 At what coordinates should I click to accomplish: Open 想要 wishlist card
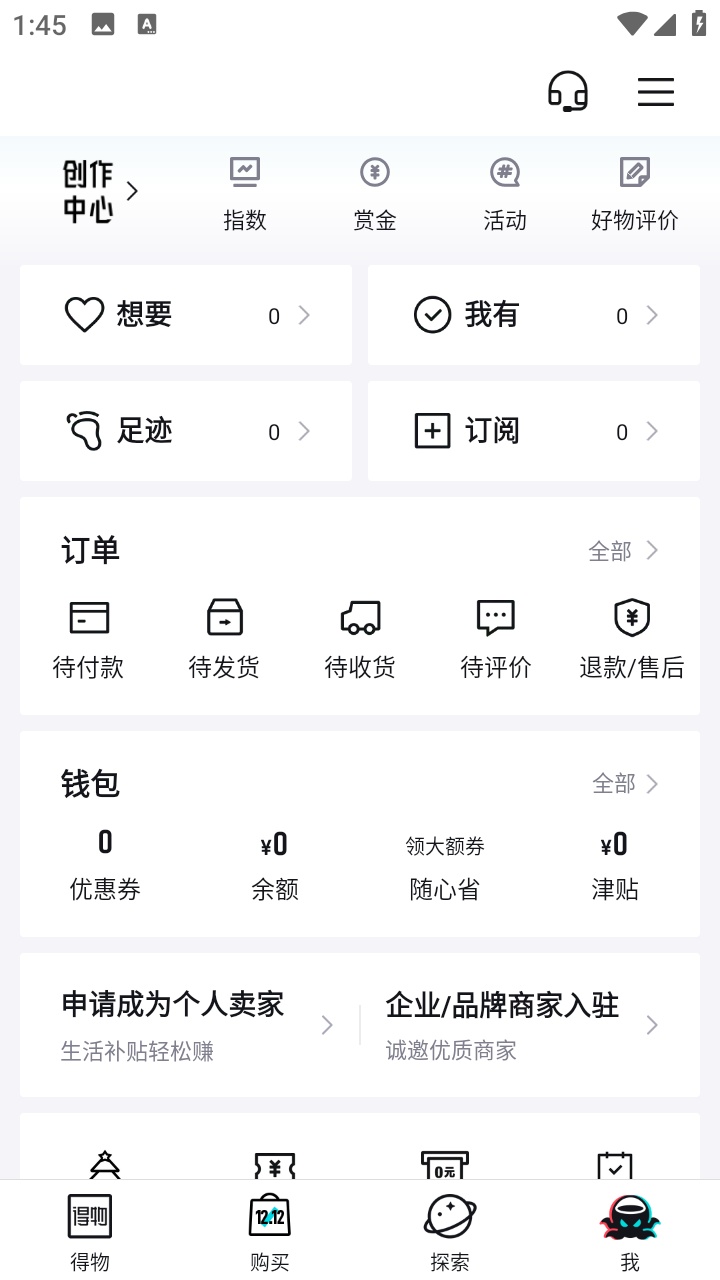[x=186, y=315]
